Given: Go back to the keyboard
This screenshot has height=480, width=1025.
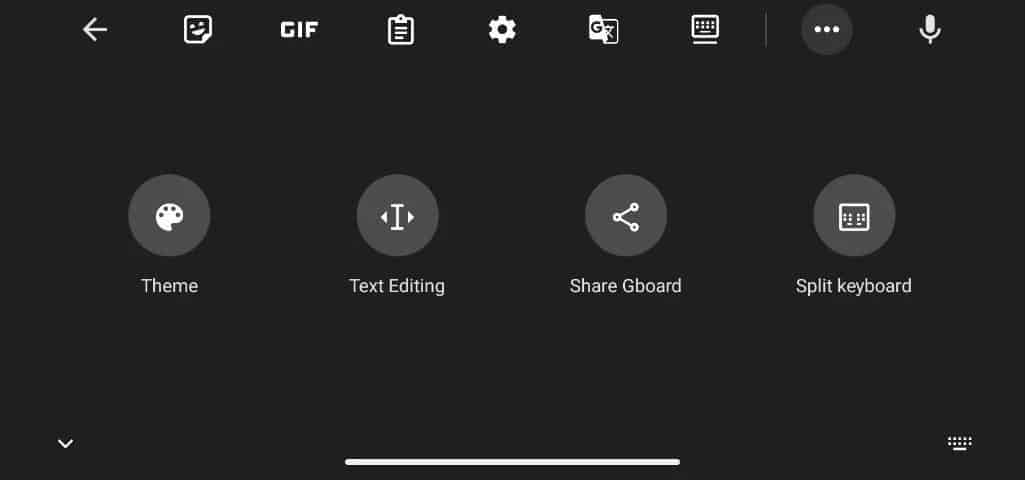Looking at the screenshot, I should coord(95,30).
